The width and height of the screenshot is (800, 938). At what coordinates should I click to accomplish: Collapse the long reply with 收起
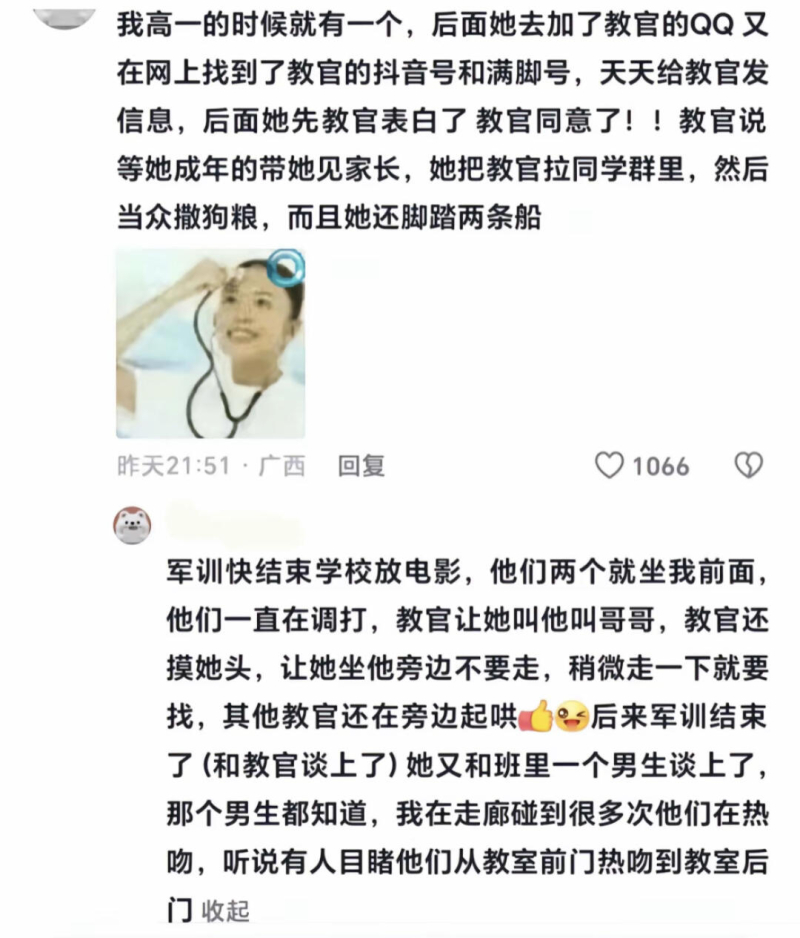[x=225, y=910]
